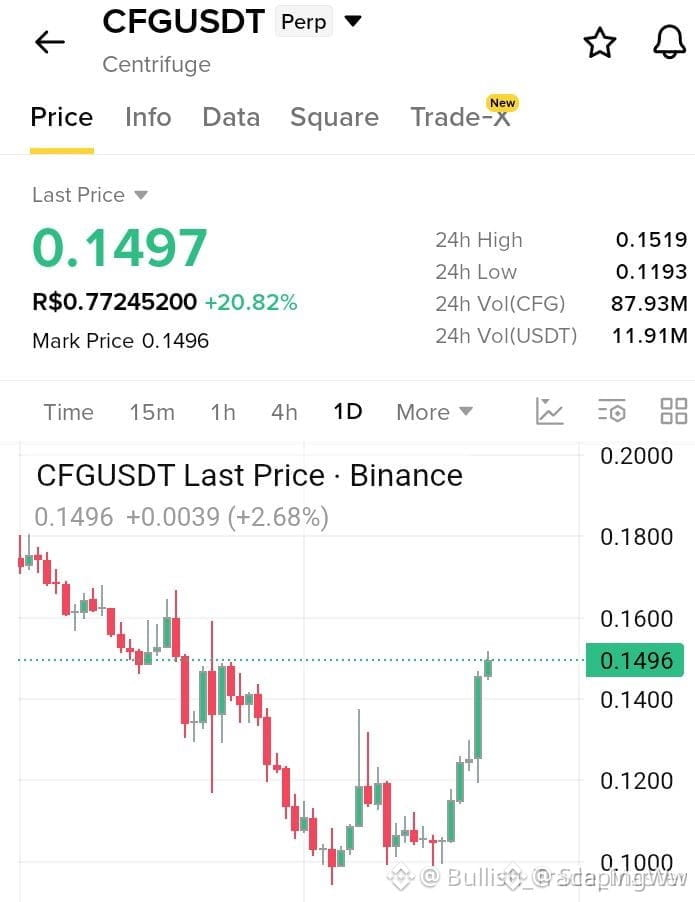
Task: Select the Time chart view
Action: [68, 412]
